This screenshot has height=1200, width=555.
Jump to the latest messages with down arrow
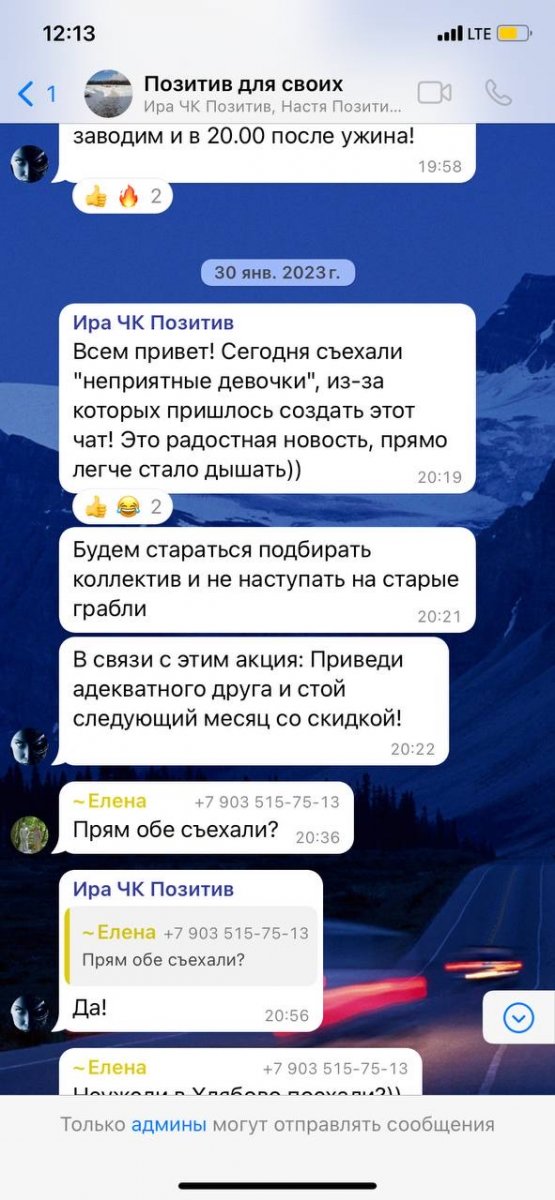pos(518,1018)
